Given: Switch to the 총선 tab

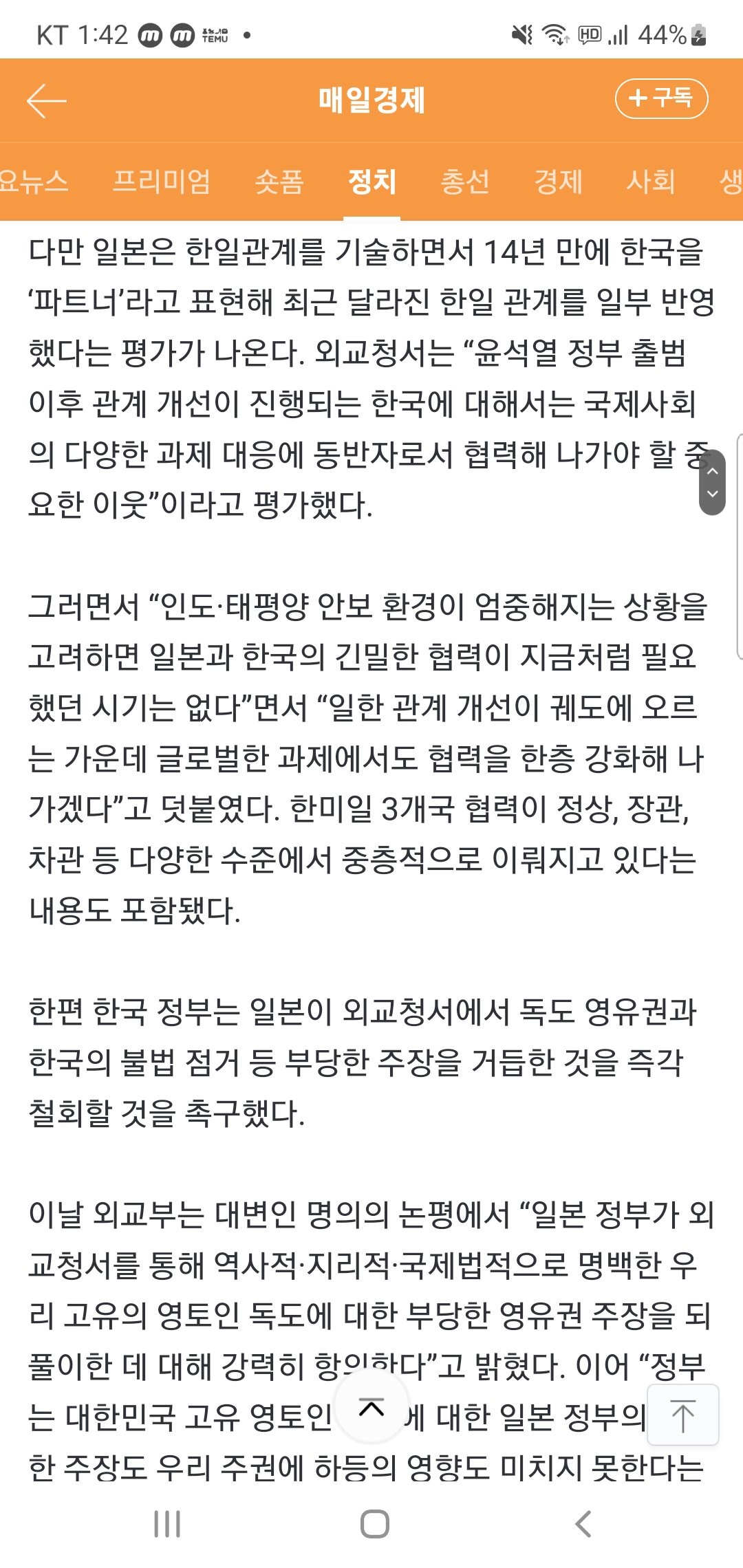Looking at the screenshot, I should tap(465, 182).
